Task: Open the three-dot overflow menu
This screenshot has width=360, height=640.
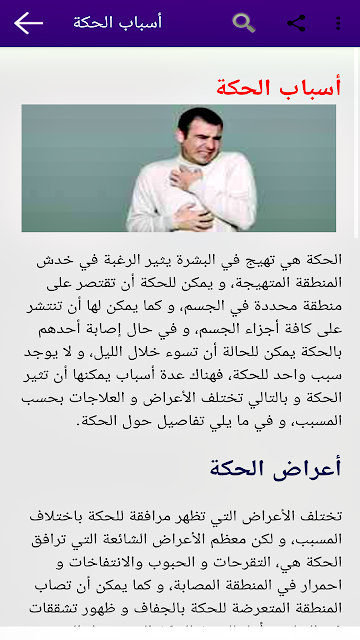Action: pos(338,23)
